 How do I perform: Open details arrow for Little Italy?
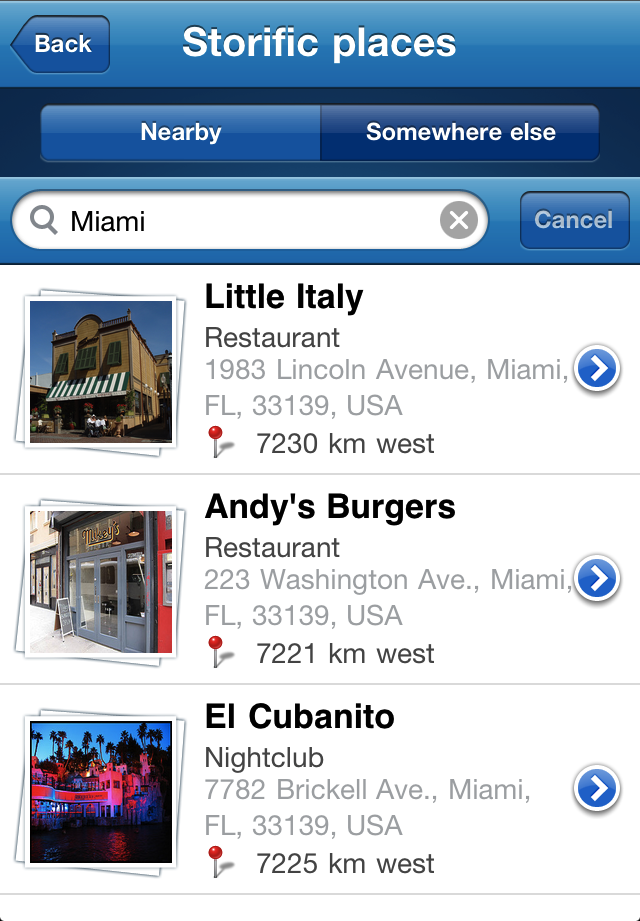597,369
